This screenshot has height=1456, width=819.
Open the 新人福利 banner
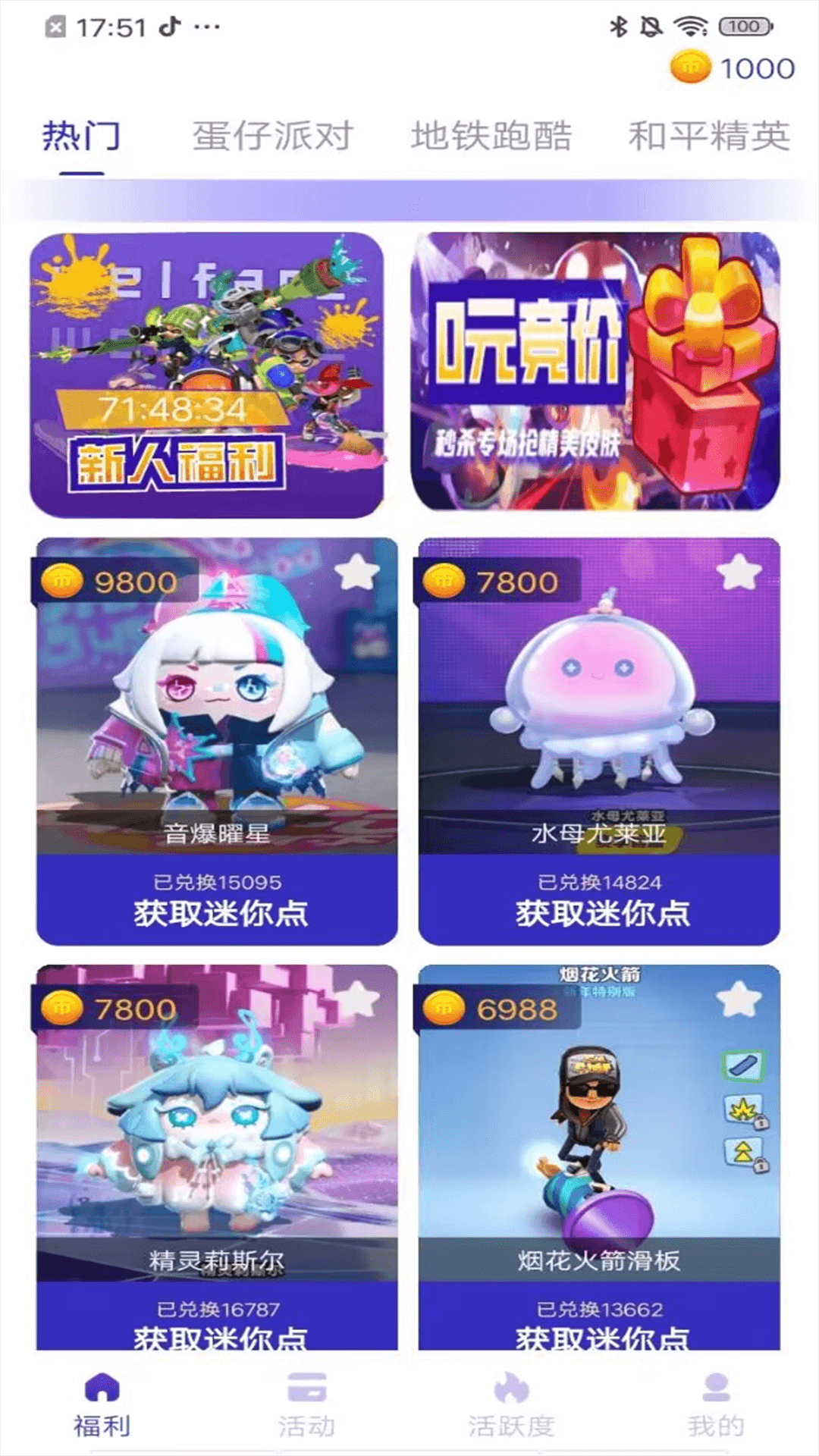[206, 375]
